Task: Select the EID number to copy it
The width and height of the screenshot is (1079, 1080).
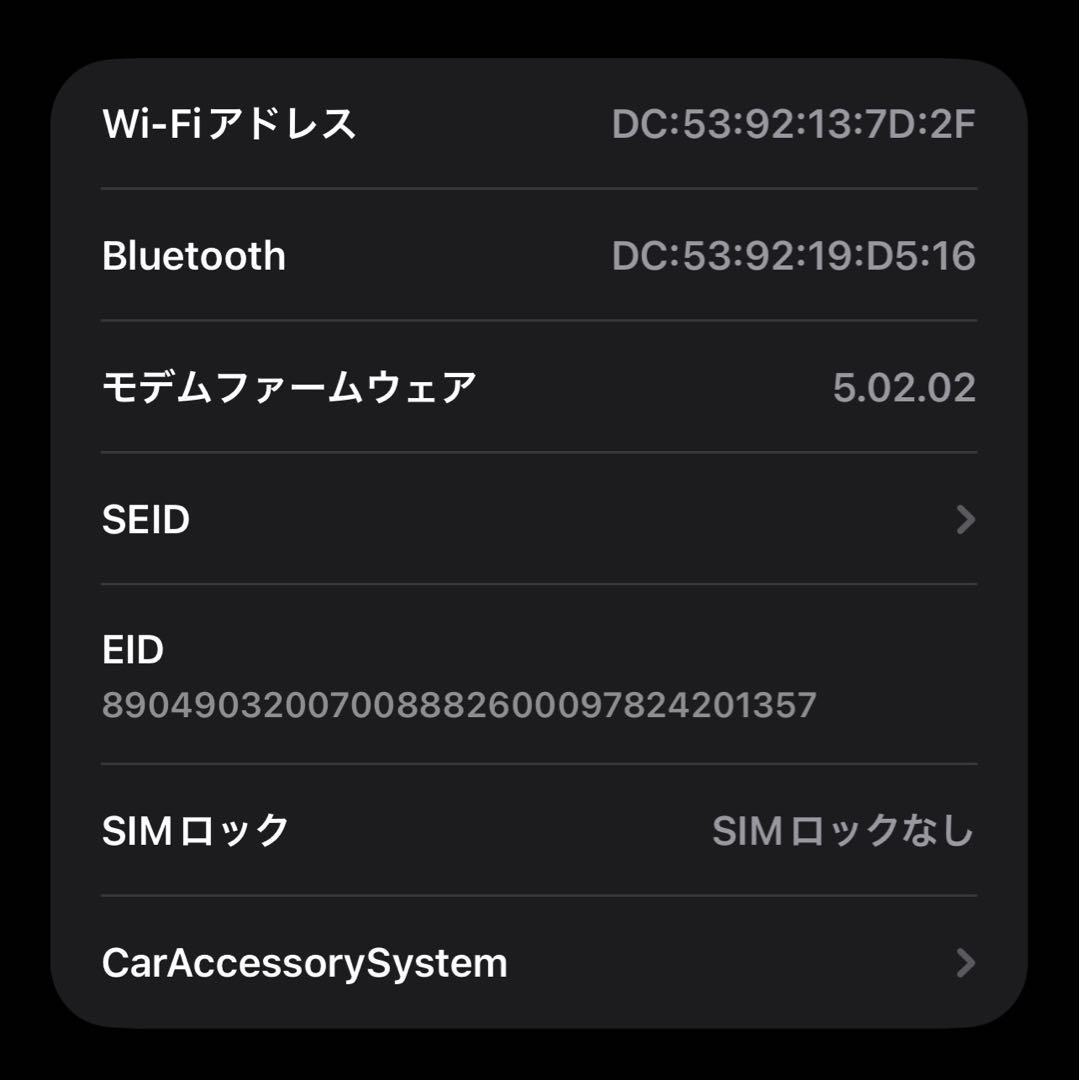Action: 459,705
